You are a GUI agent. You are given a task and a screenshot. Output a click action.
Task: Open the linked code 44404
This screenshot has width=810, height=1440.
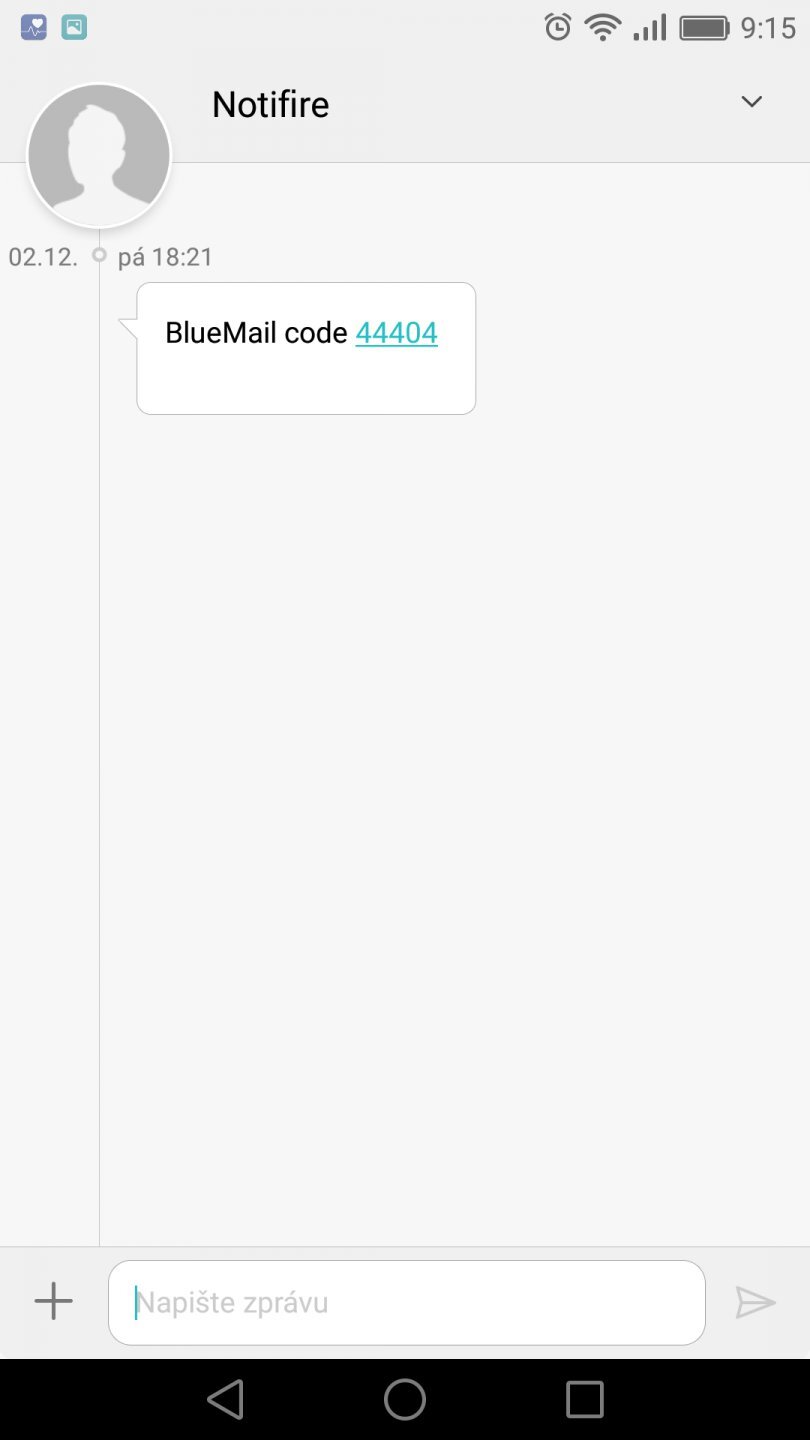[396, 332]
